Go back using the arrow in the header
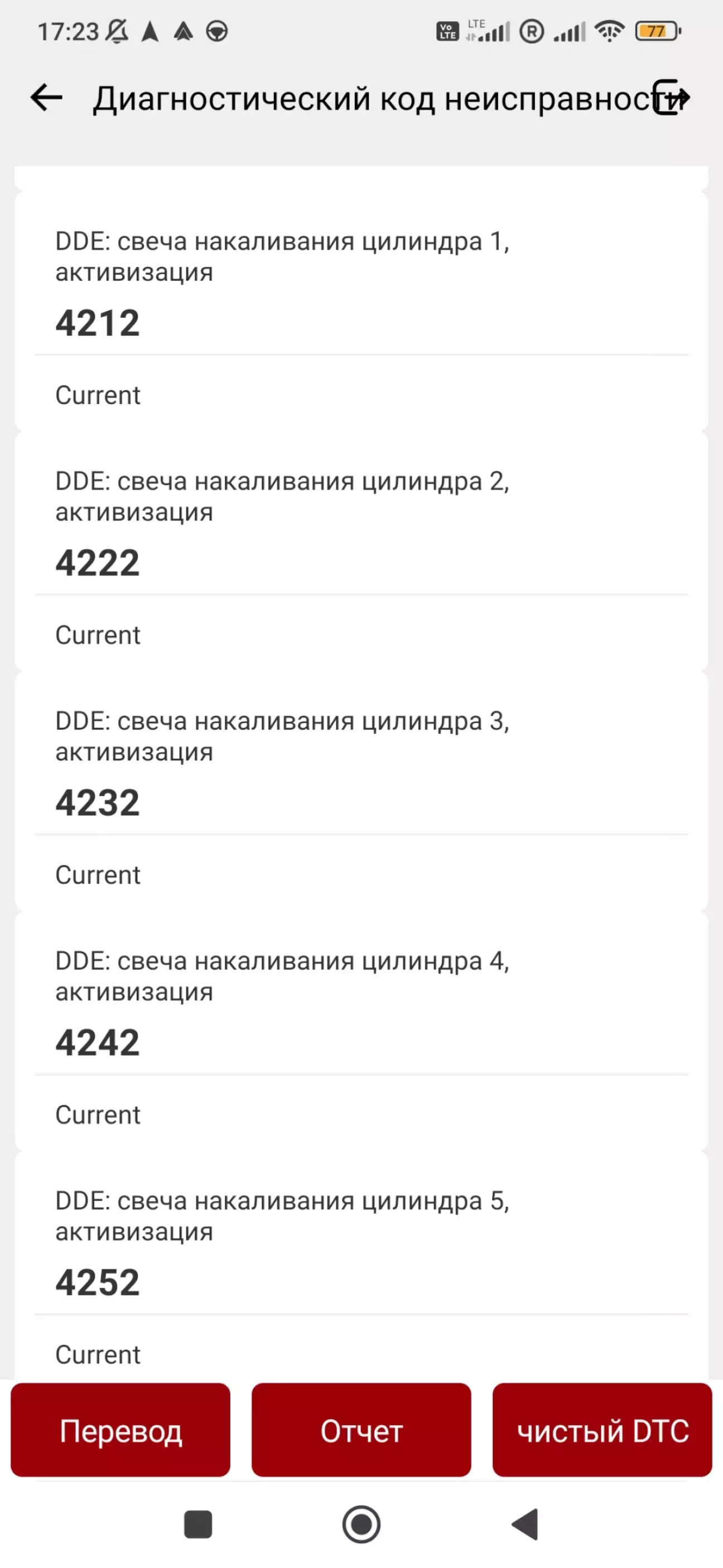This screenshot has height=1568, width=723. (46, 97)
